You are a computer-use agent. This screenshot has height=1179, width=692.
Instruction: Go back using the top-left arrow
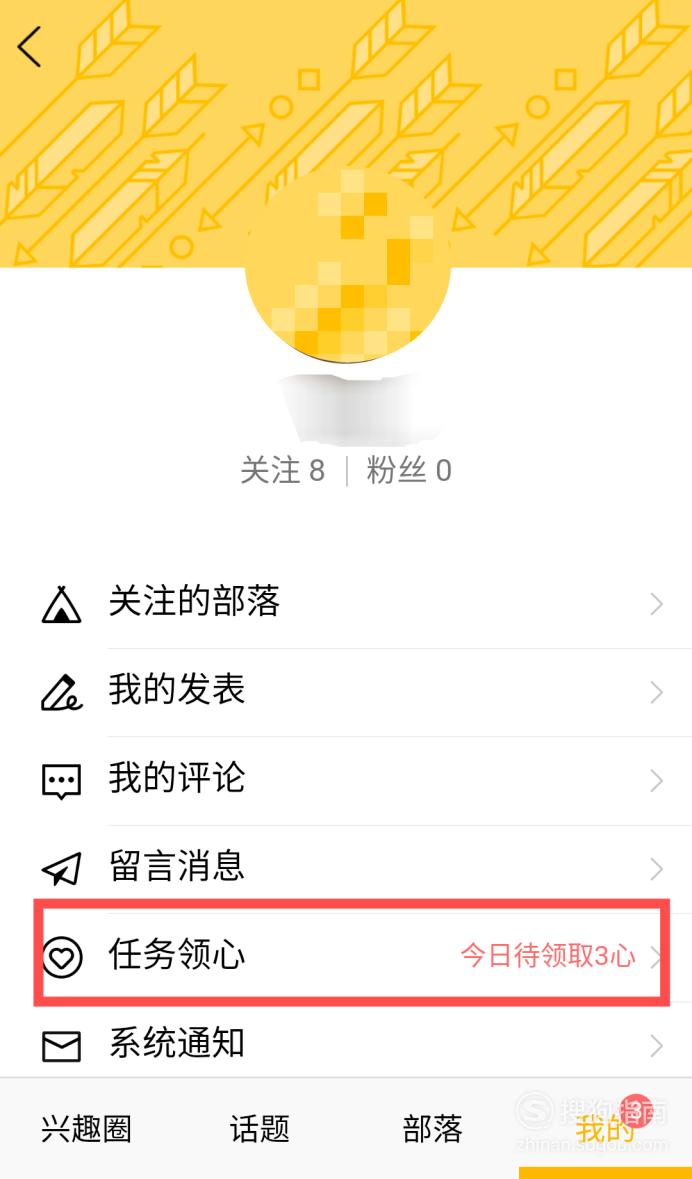pyautogui.click(x=30, y=47)
